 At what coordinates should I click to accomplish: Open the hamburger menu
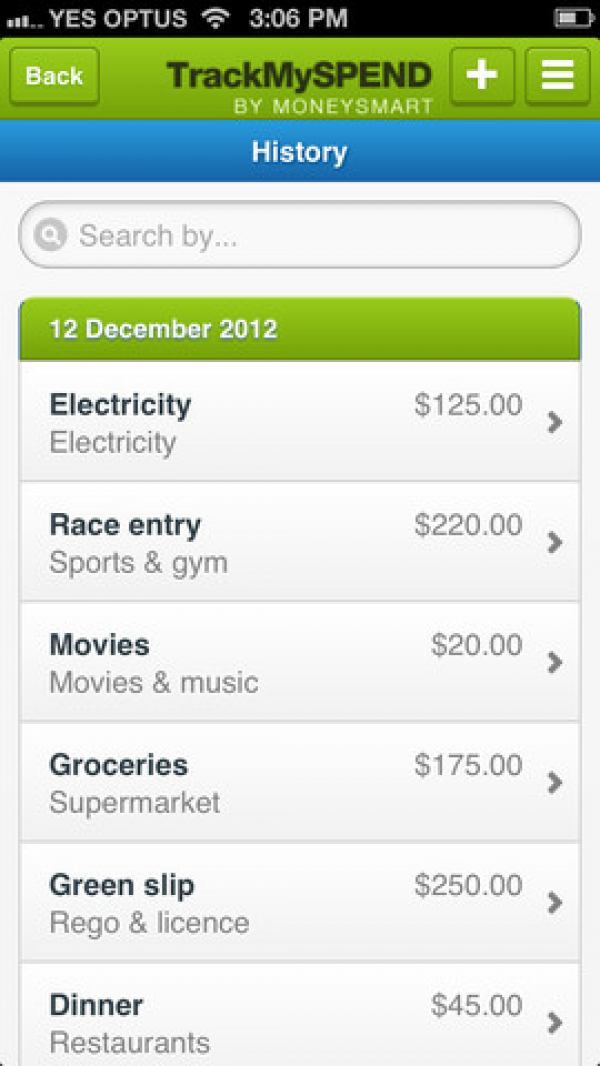tap(557, 76)
